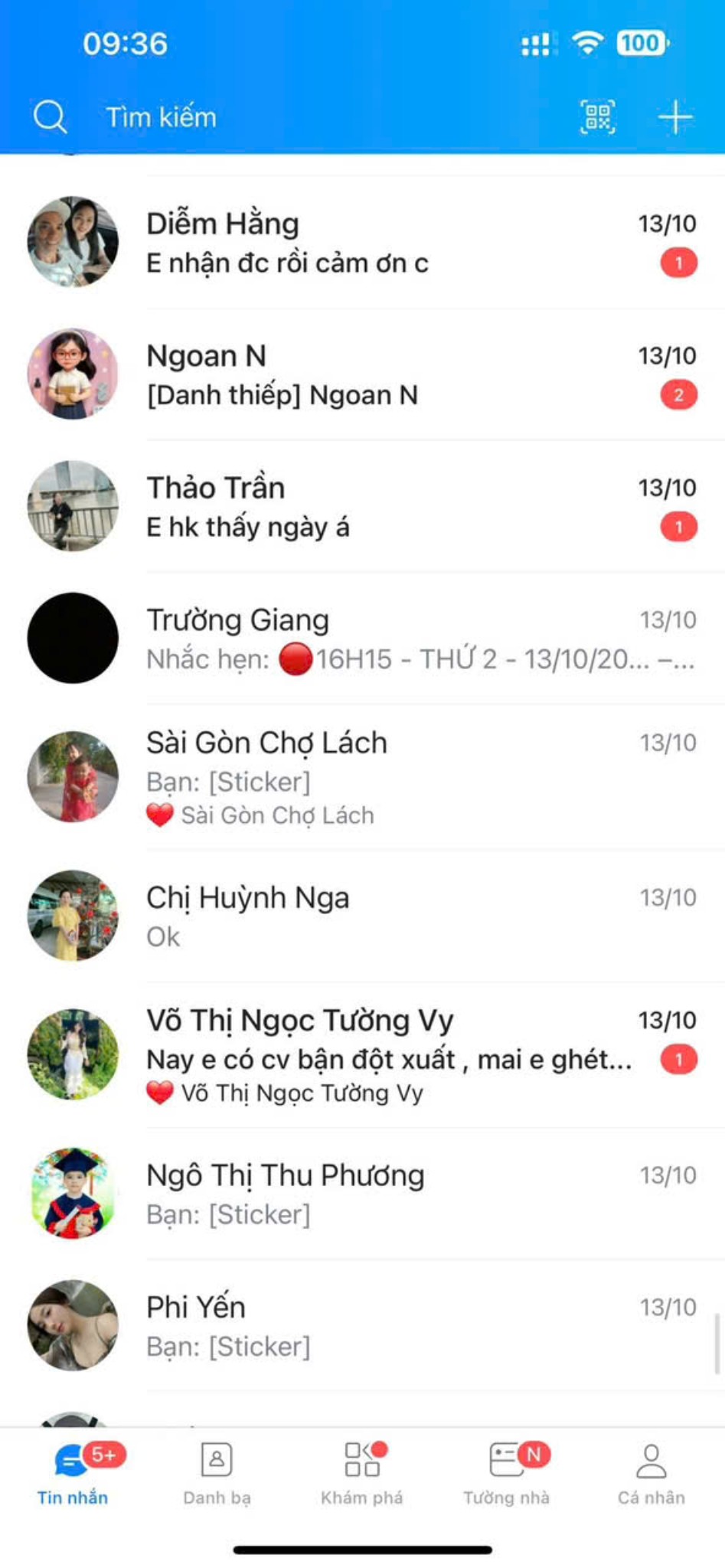
Task: Switch to the Cá nhân tab
Action: click(651, 1473)
